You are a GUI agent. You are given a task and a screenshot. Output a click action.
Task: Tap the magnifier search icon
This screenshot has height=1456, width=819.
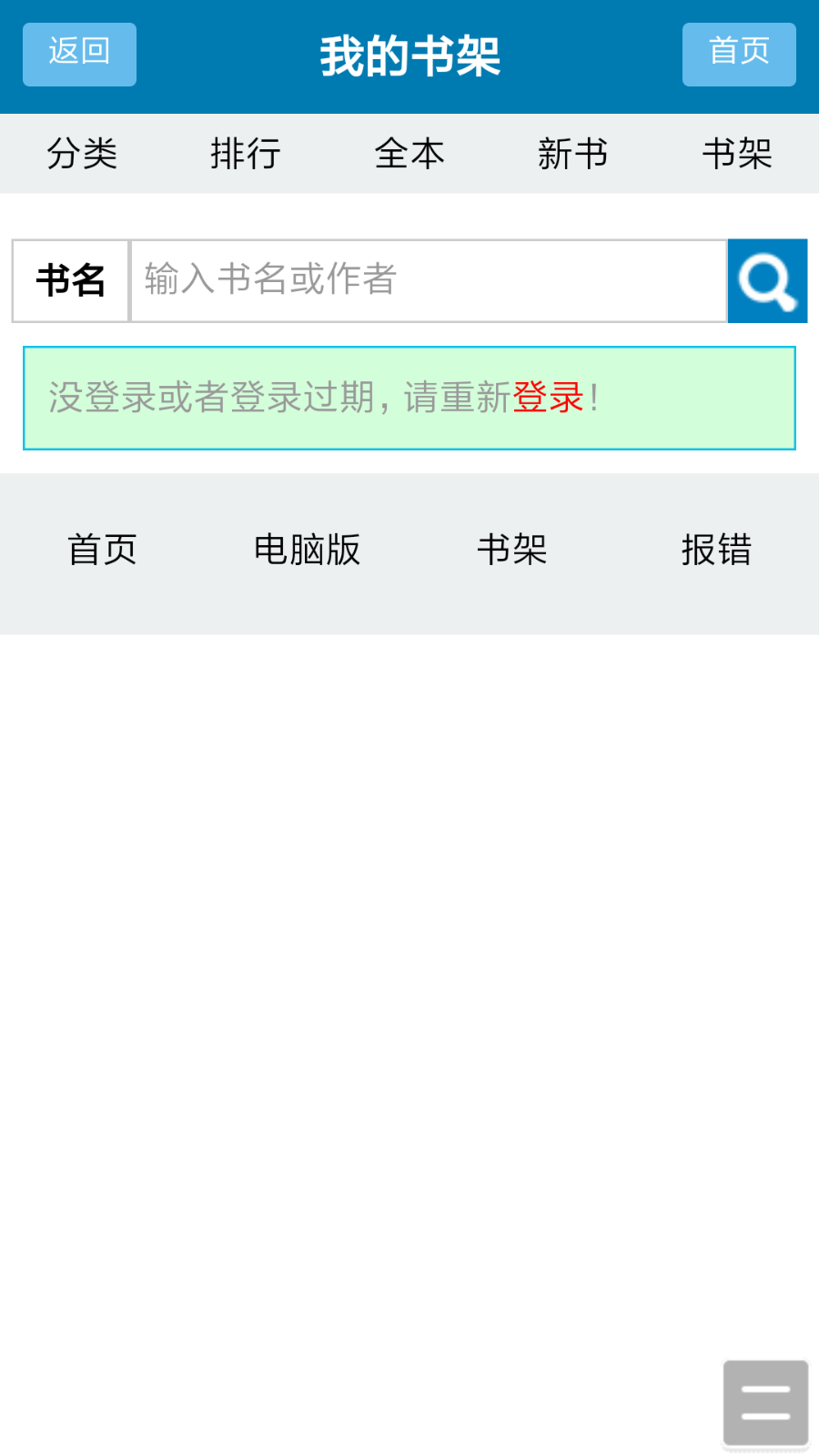click(767, 280)
